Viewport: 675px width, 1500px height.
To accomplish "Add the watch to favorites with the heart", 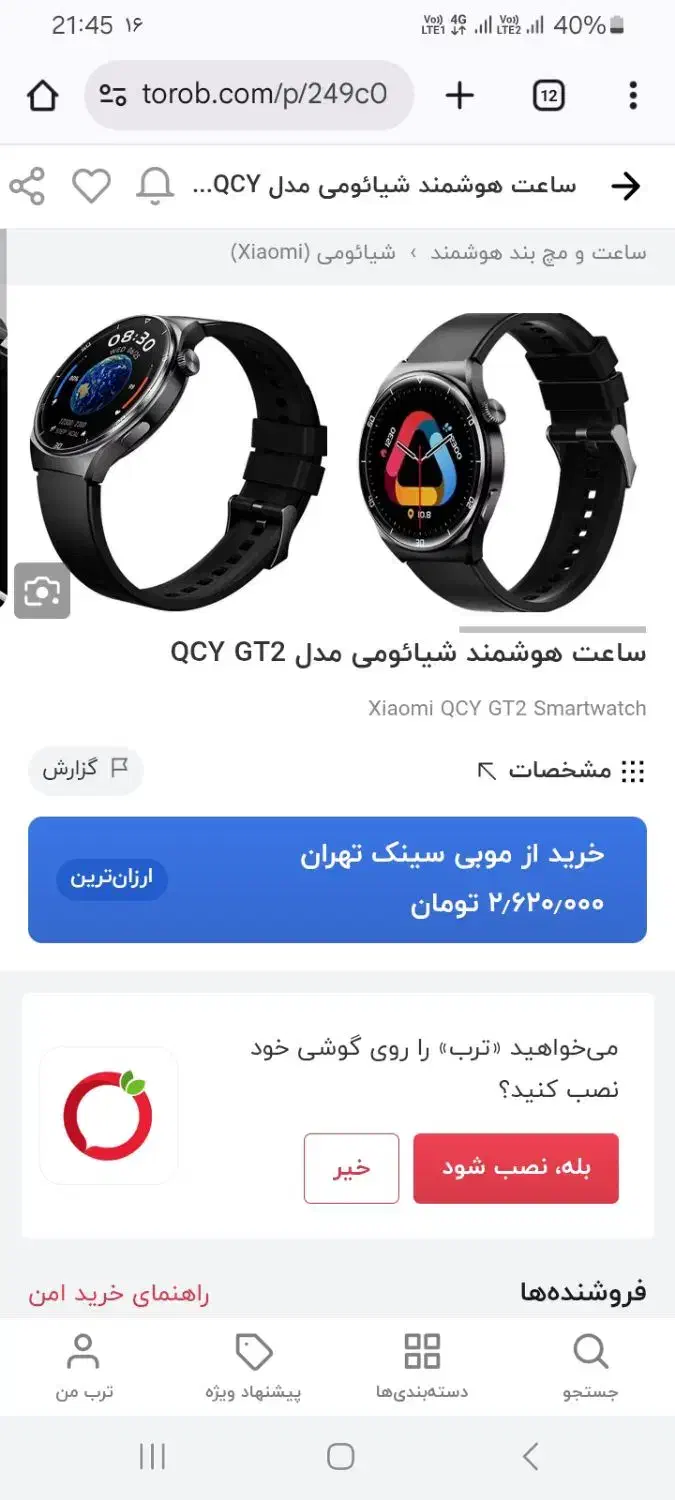I will [x=91, y=186].
